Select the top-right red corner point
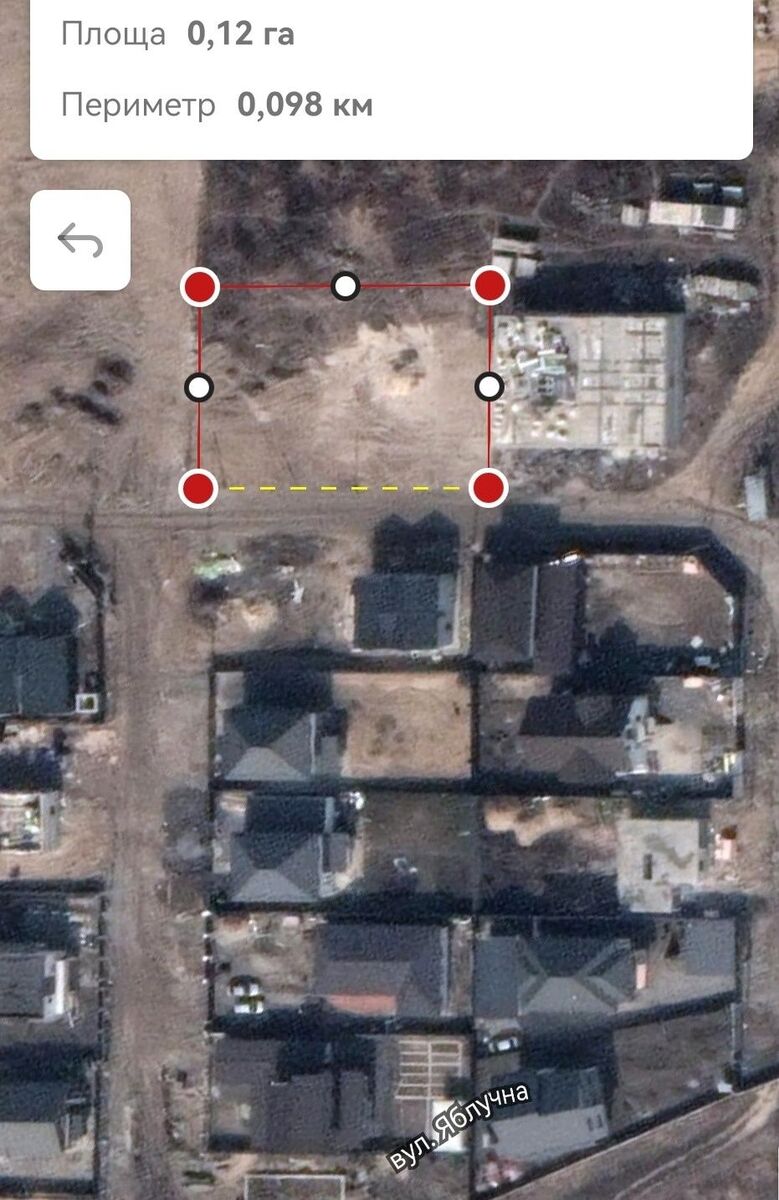Image resolution: width=779 pixels, height=1200 pixels. [489, 286]
